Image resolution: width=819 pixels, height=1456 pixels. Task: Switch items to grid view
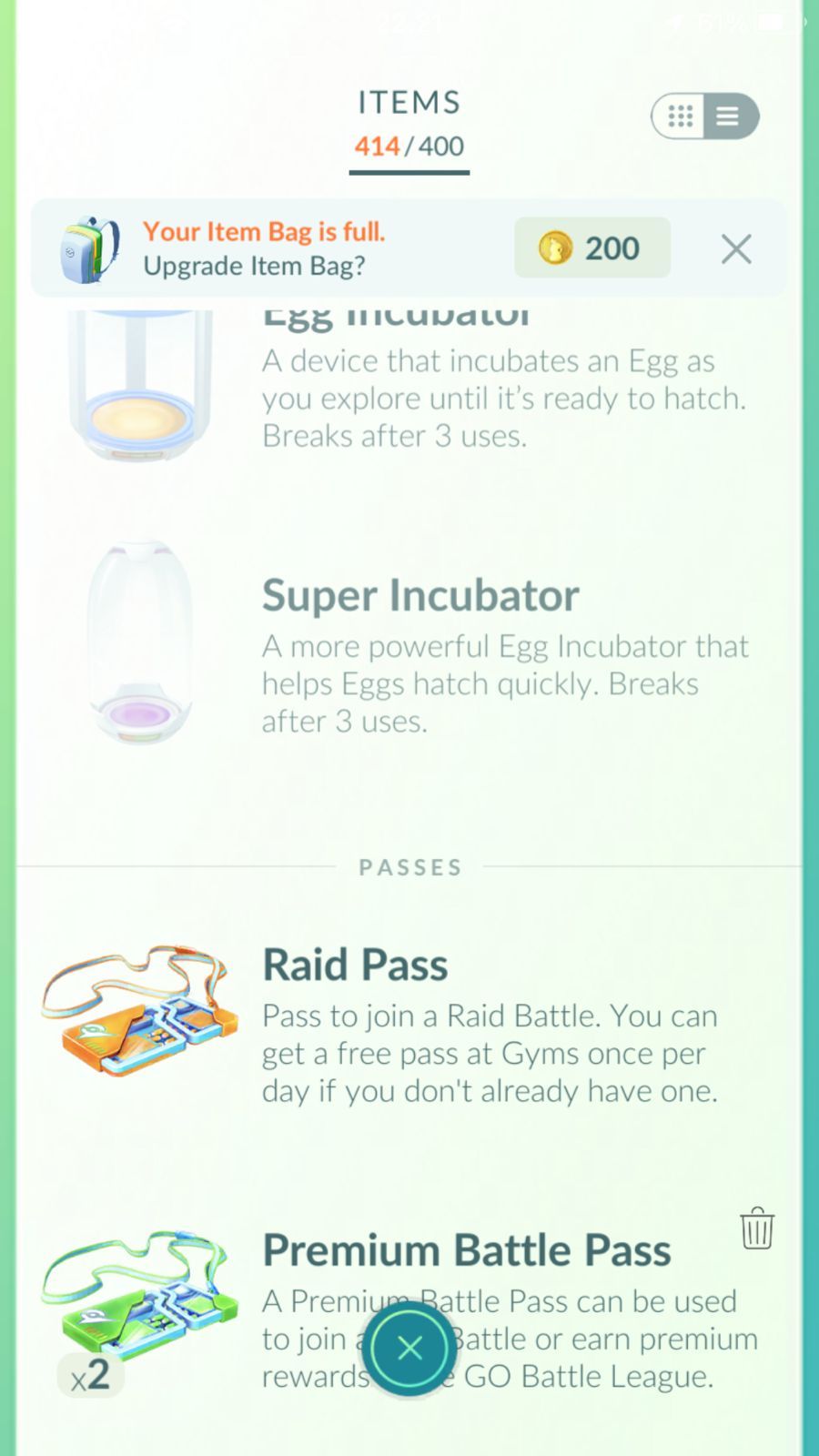(x=680, y=116)
